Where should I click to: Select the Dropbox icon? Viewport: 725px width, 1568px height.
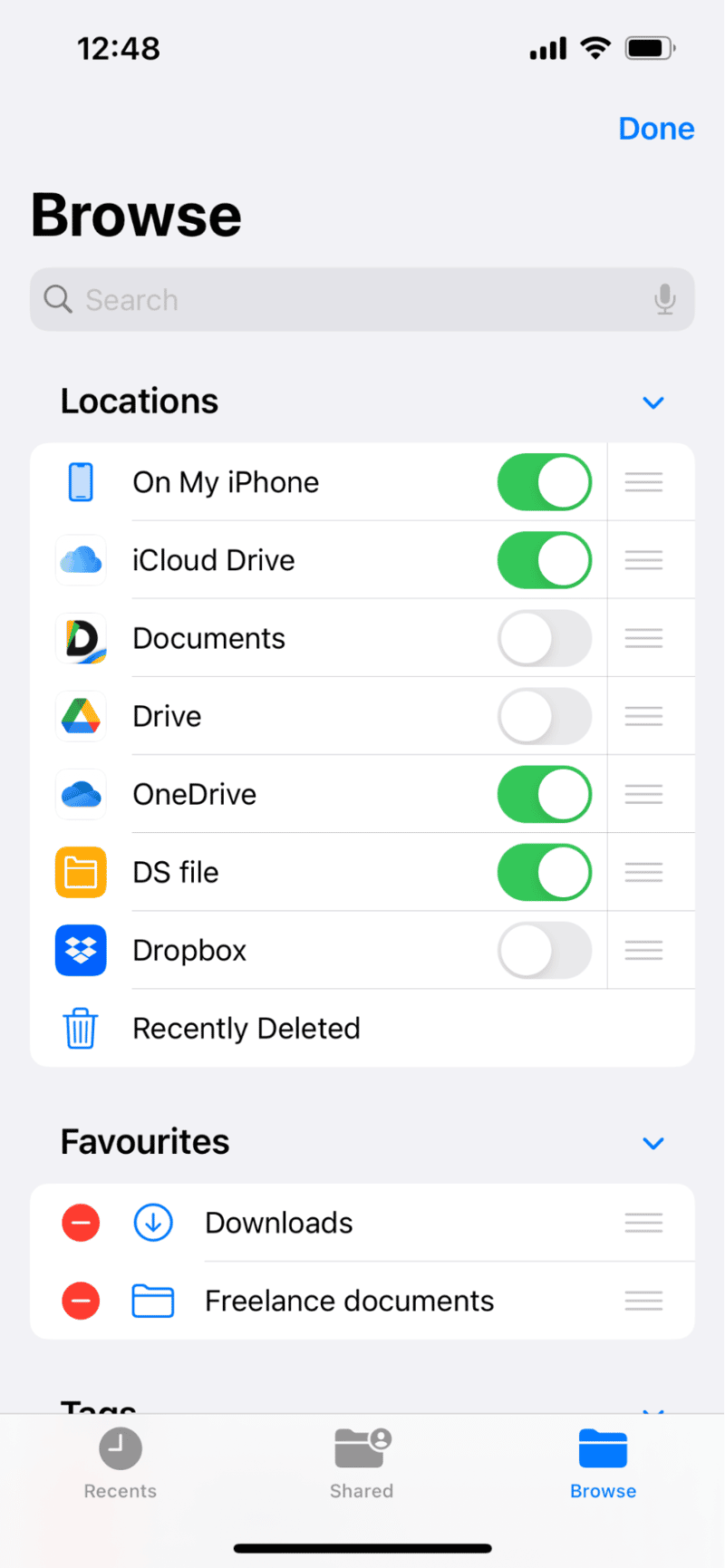[x=81, y=950]
